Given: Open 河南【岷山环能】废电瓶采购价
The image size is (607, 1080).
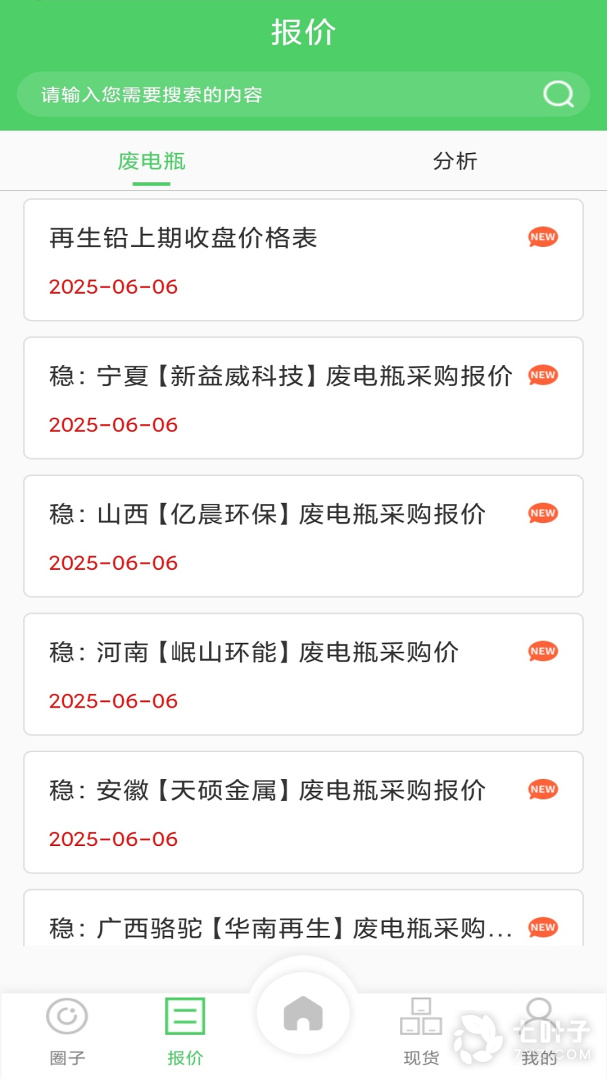Looking at the screenshot, I should click(303, 674).
